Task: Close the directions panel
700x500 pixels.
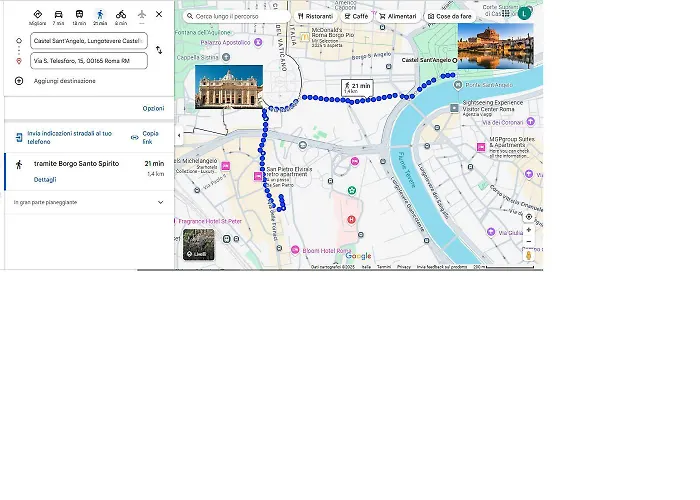Action: [159, 14]
